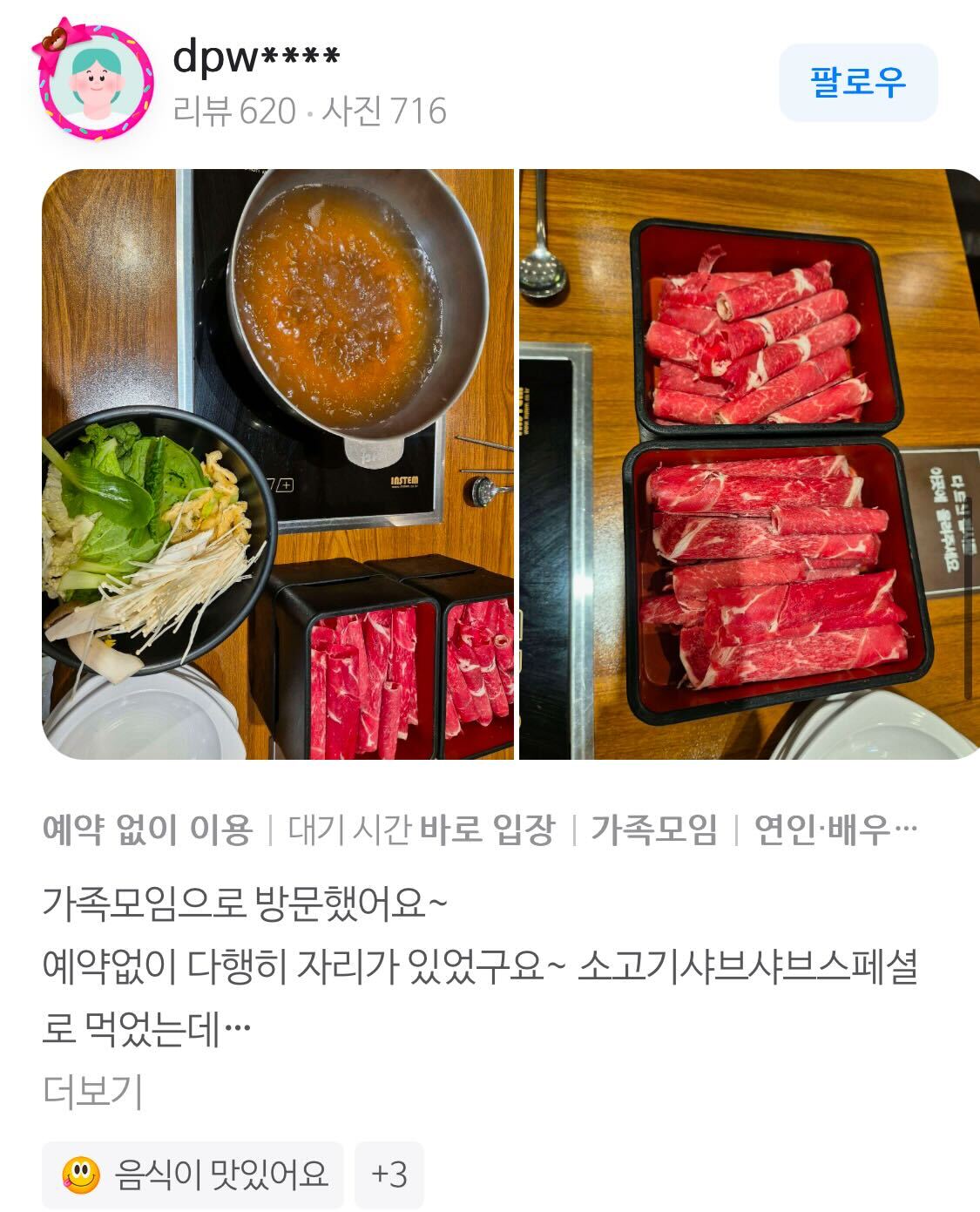The height and width of the screenshot is (1212, 980).
Task: Open the two meat trays photo
Action: [749, 464]
